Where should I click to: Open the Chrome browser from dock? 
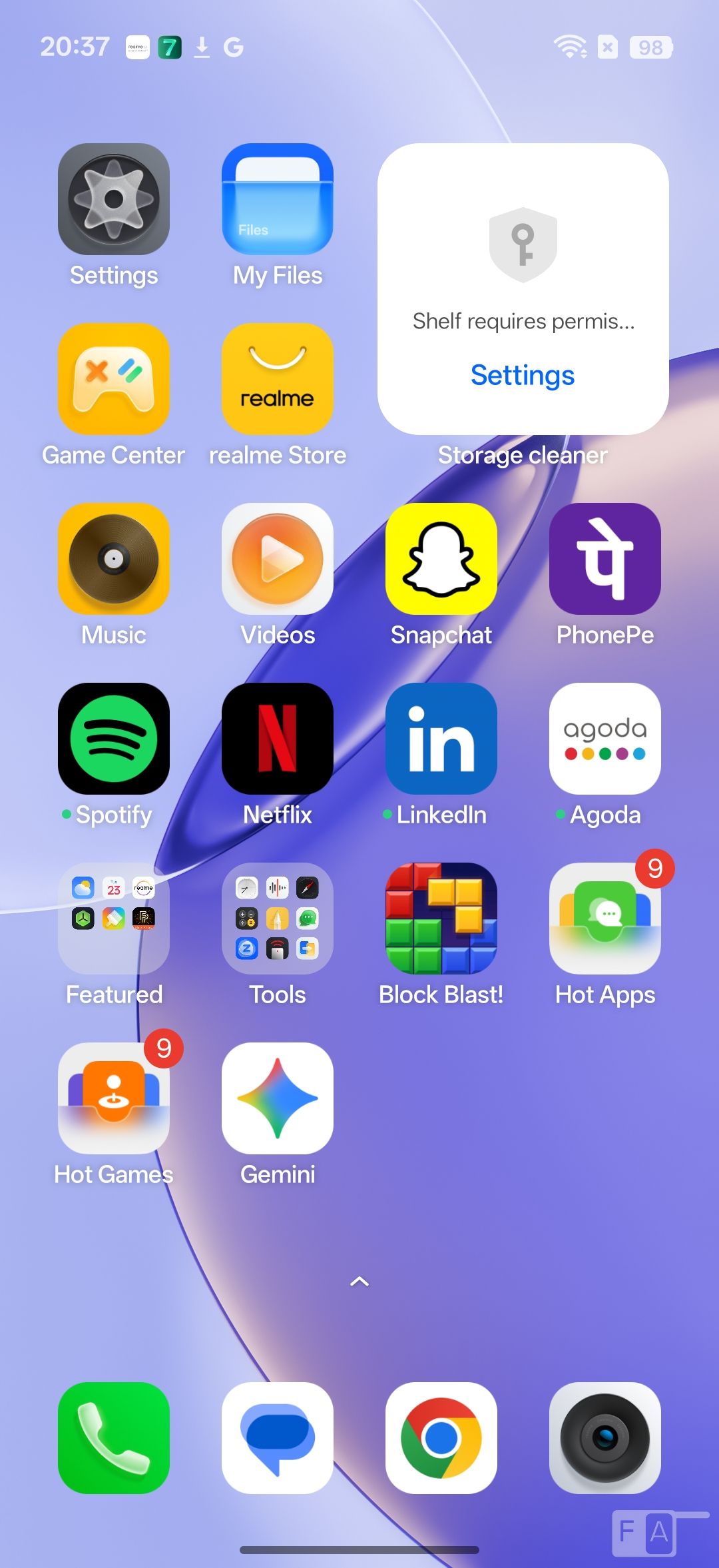tap(441, 1438)
